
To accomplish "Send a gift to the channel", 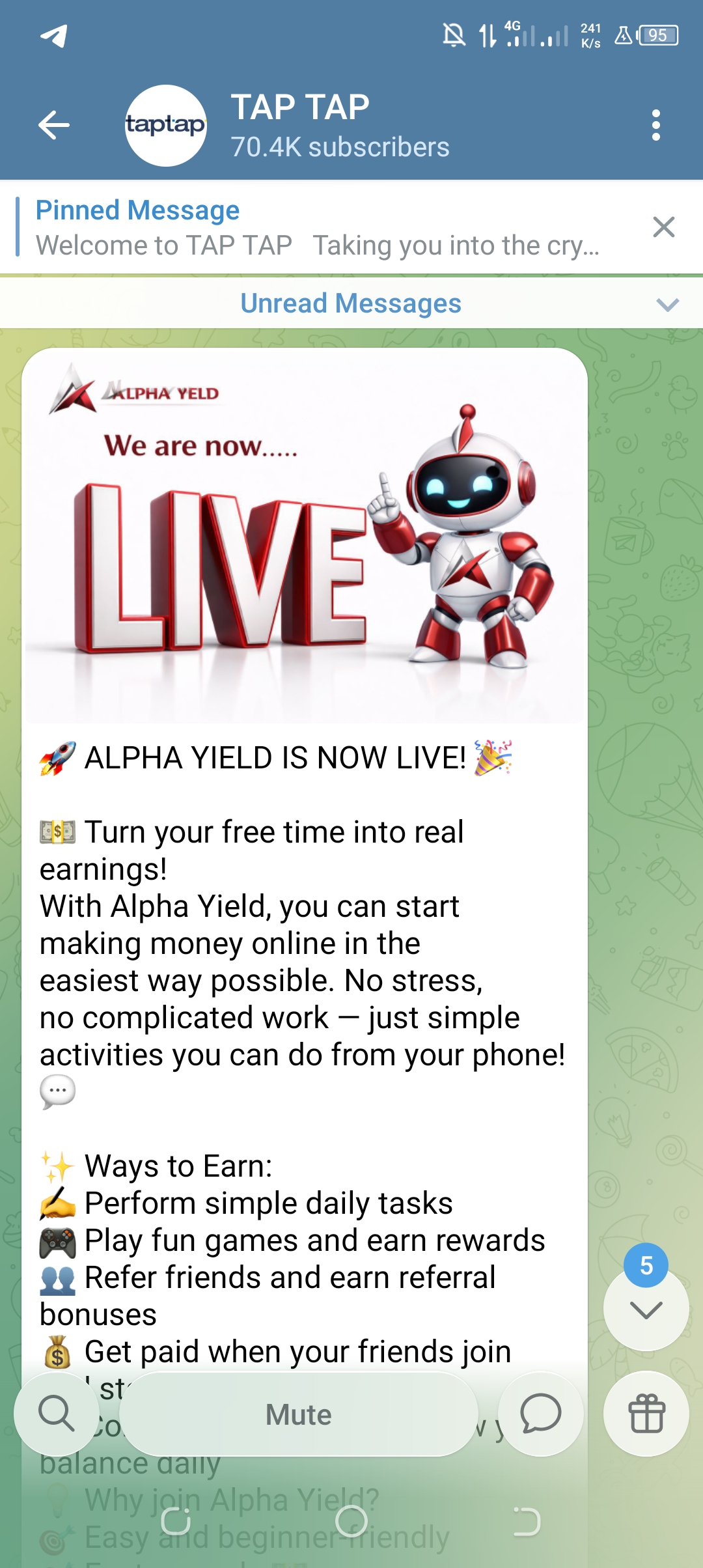I will pyautogui.click(x=646, y=1414).
